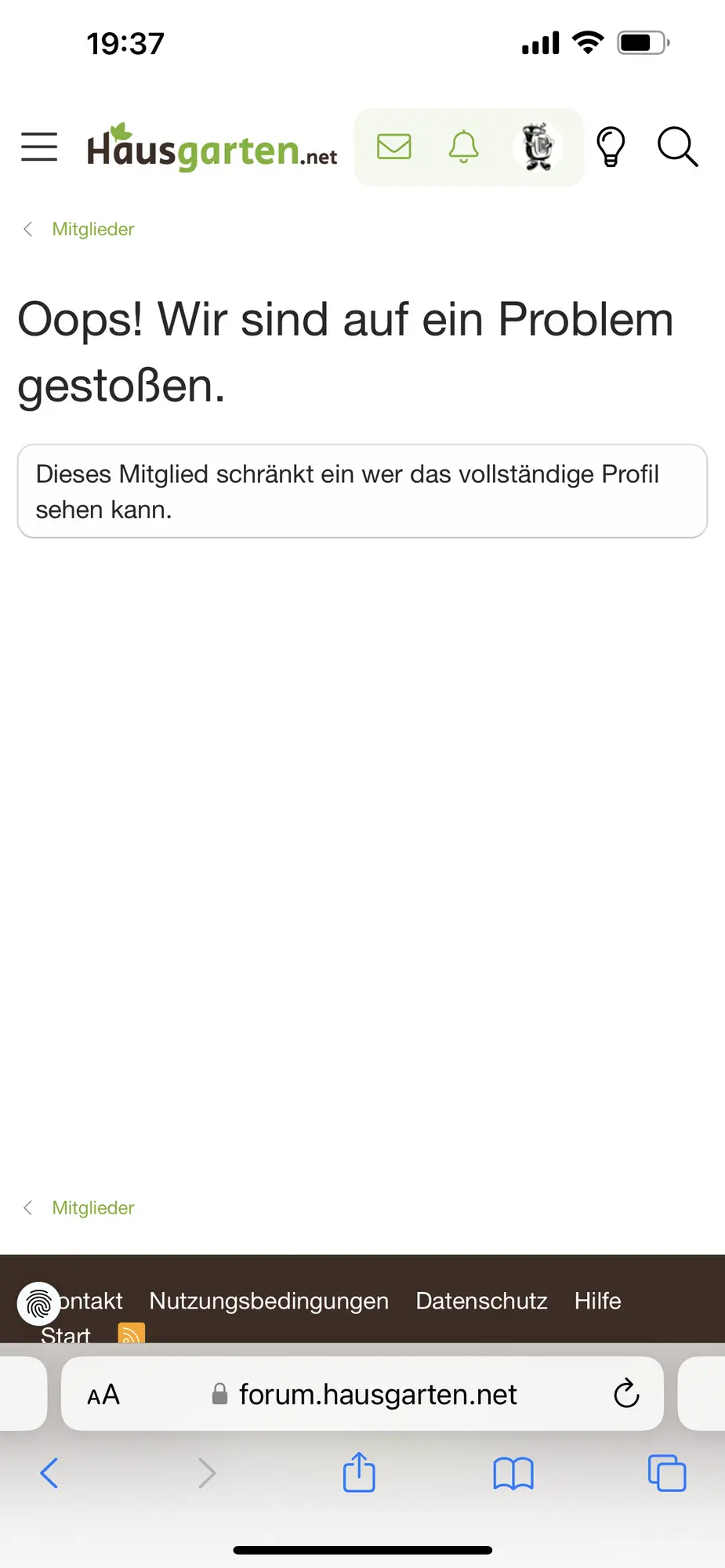This screenshot has width=725, height=1568.
Task: Tap the forum.hausgarten.net address bar
Action: point(376,1395)
